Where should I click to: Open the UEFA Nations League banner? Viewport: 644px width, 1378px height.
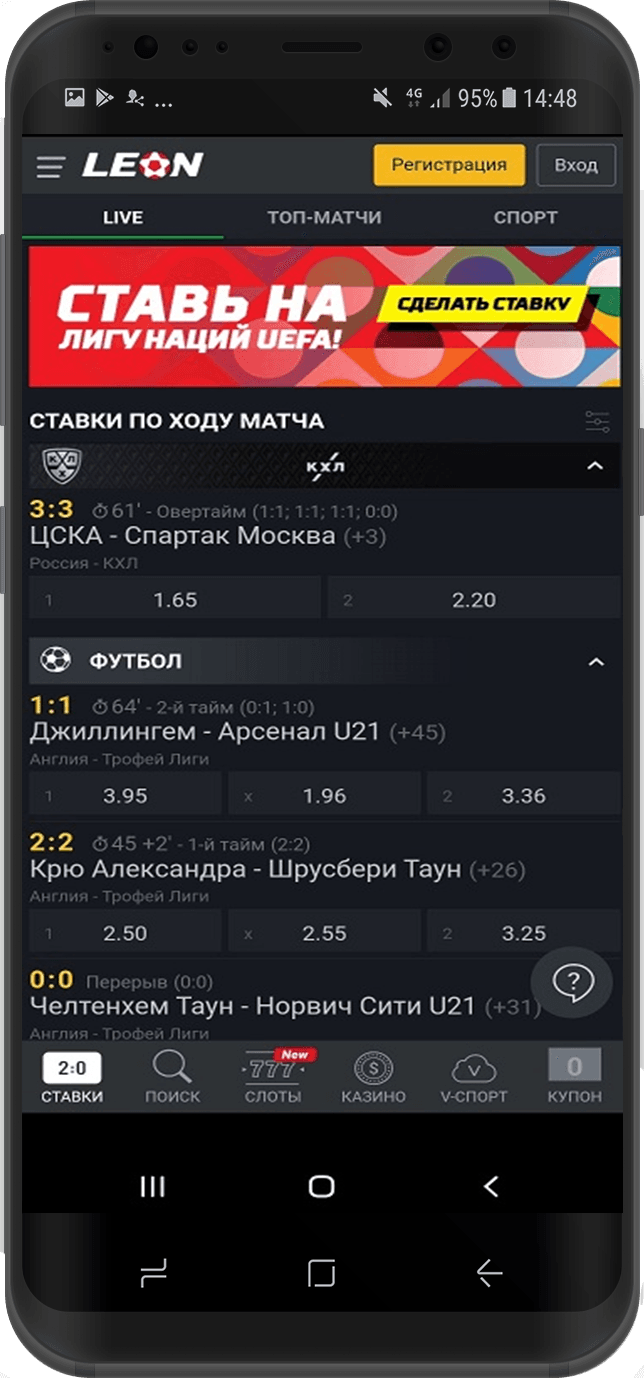[323, 316]
